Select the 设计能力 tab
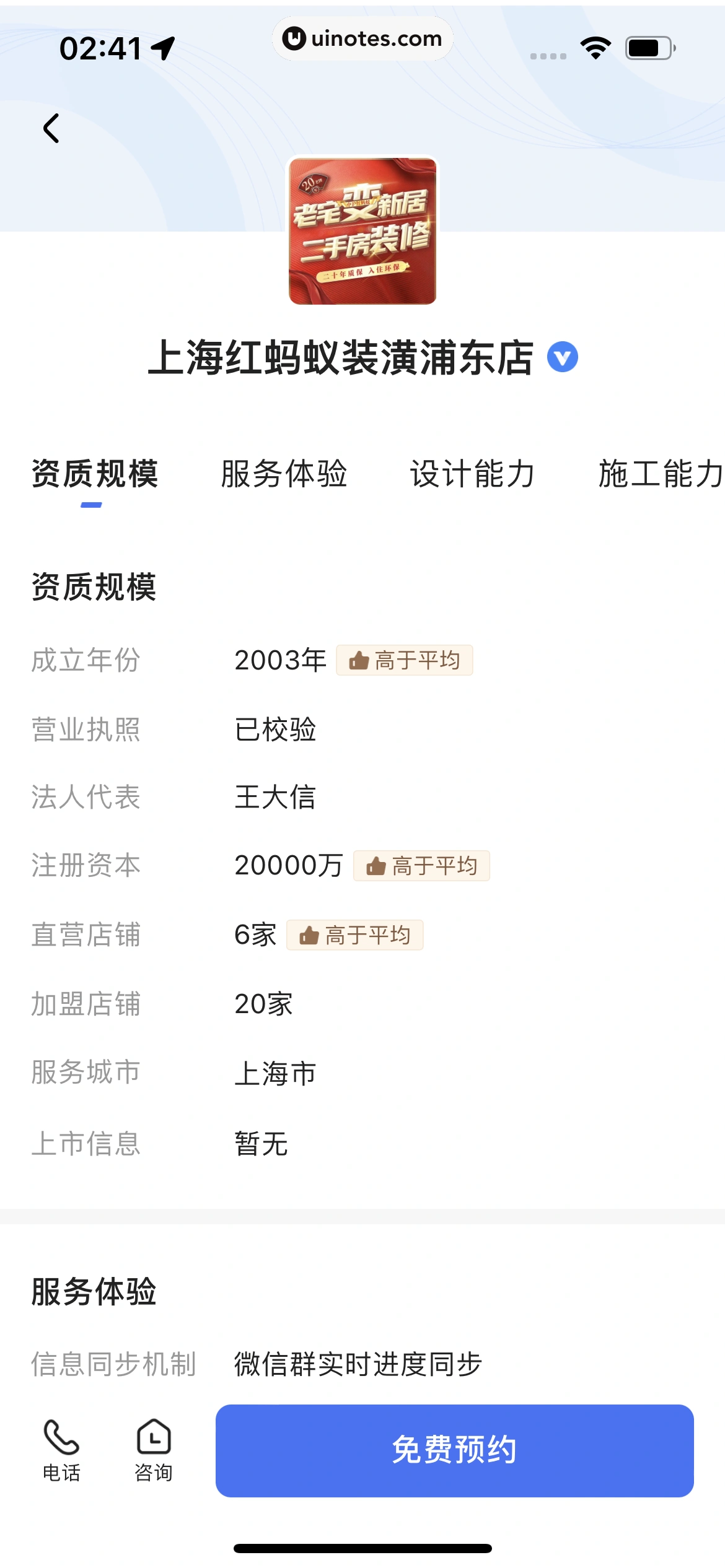The image size is (725, 1568). 472,474
